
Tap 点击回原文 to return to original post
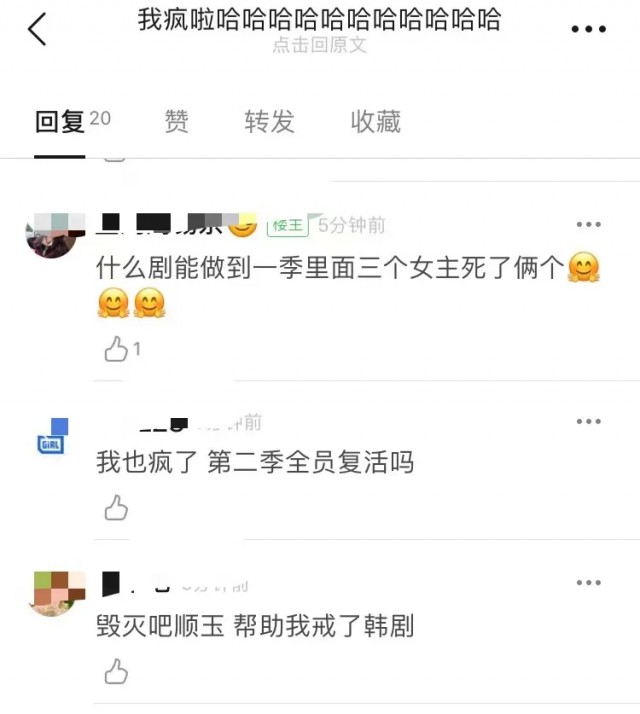coord(320,45)
